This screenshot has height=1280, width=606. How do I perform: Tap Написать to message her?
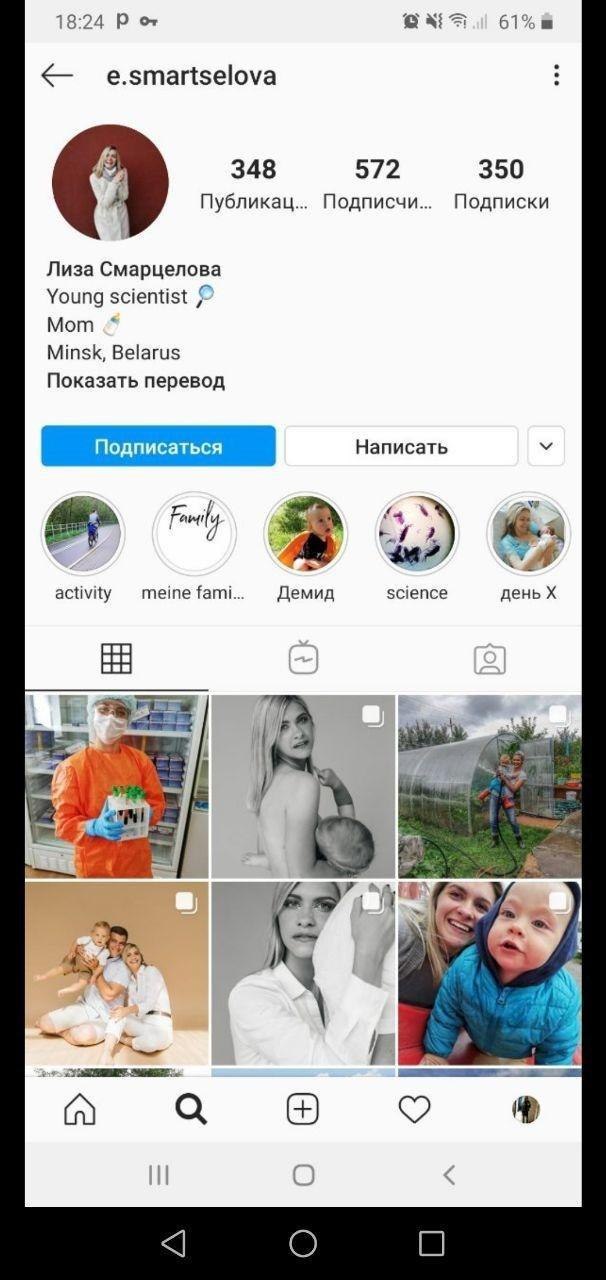pyautogui.click(x=401, y=446)
